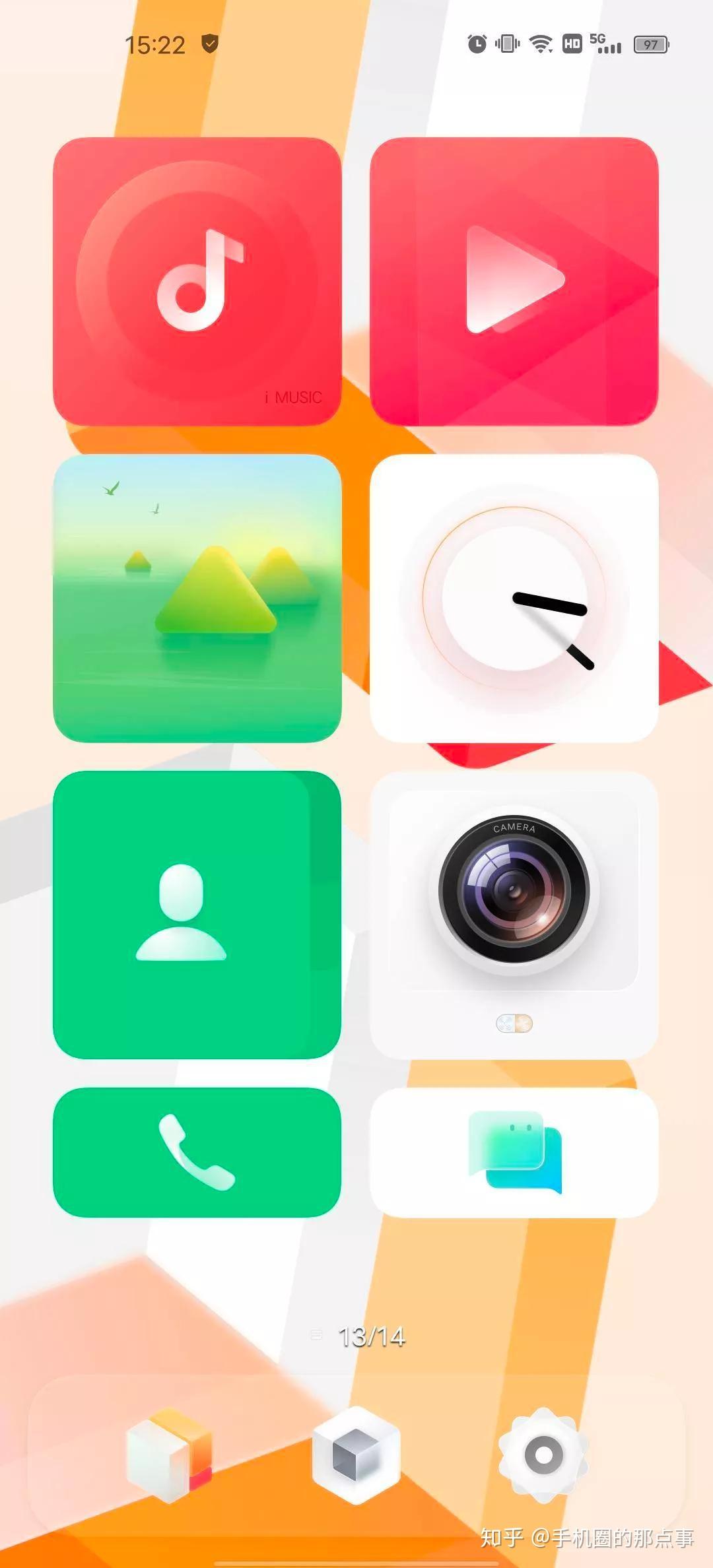Tap the 13/14 page indicator
This screenshot has width=713, height=1568.
pyautogui.click(x=370, y=1337)
